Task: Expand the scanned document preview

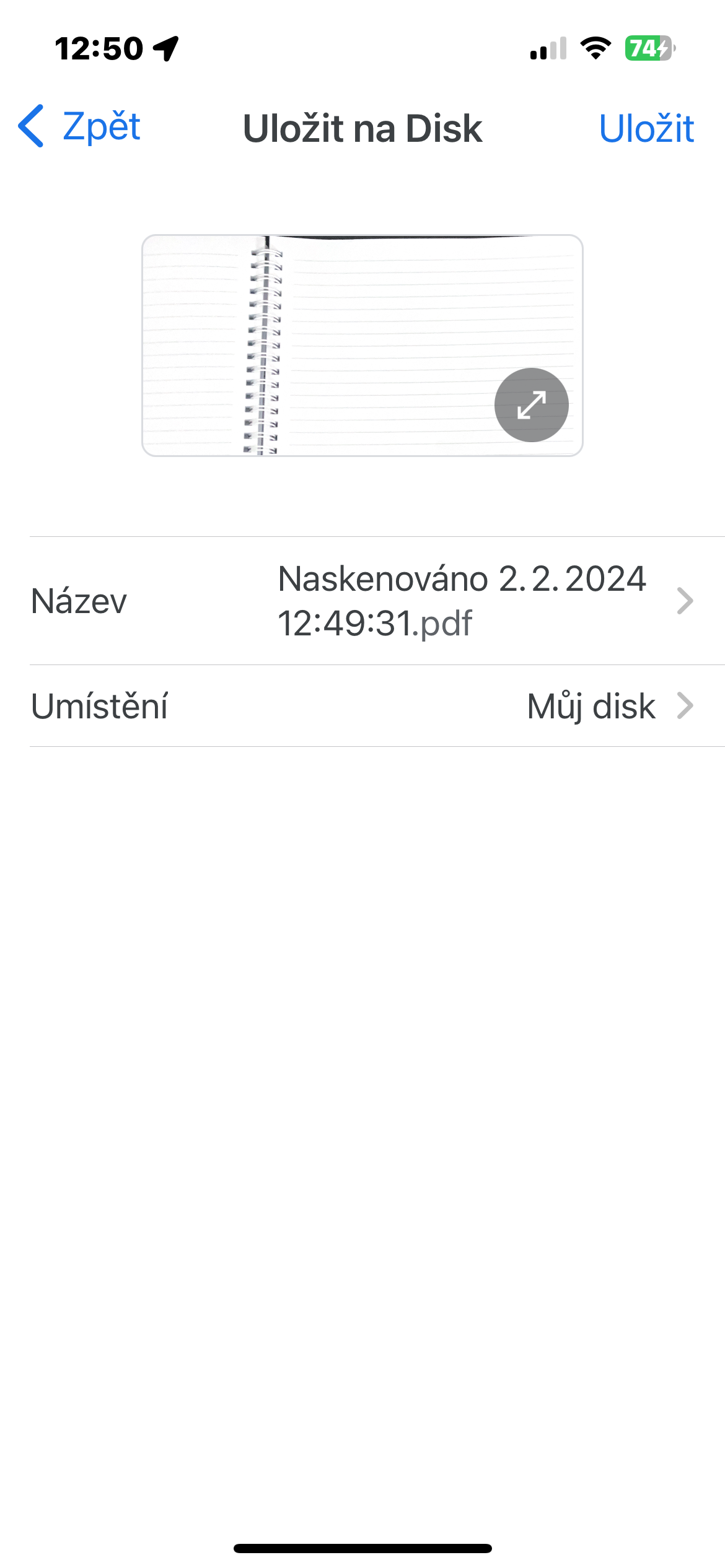Action: click(x=531, y=405)
